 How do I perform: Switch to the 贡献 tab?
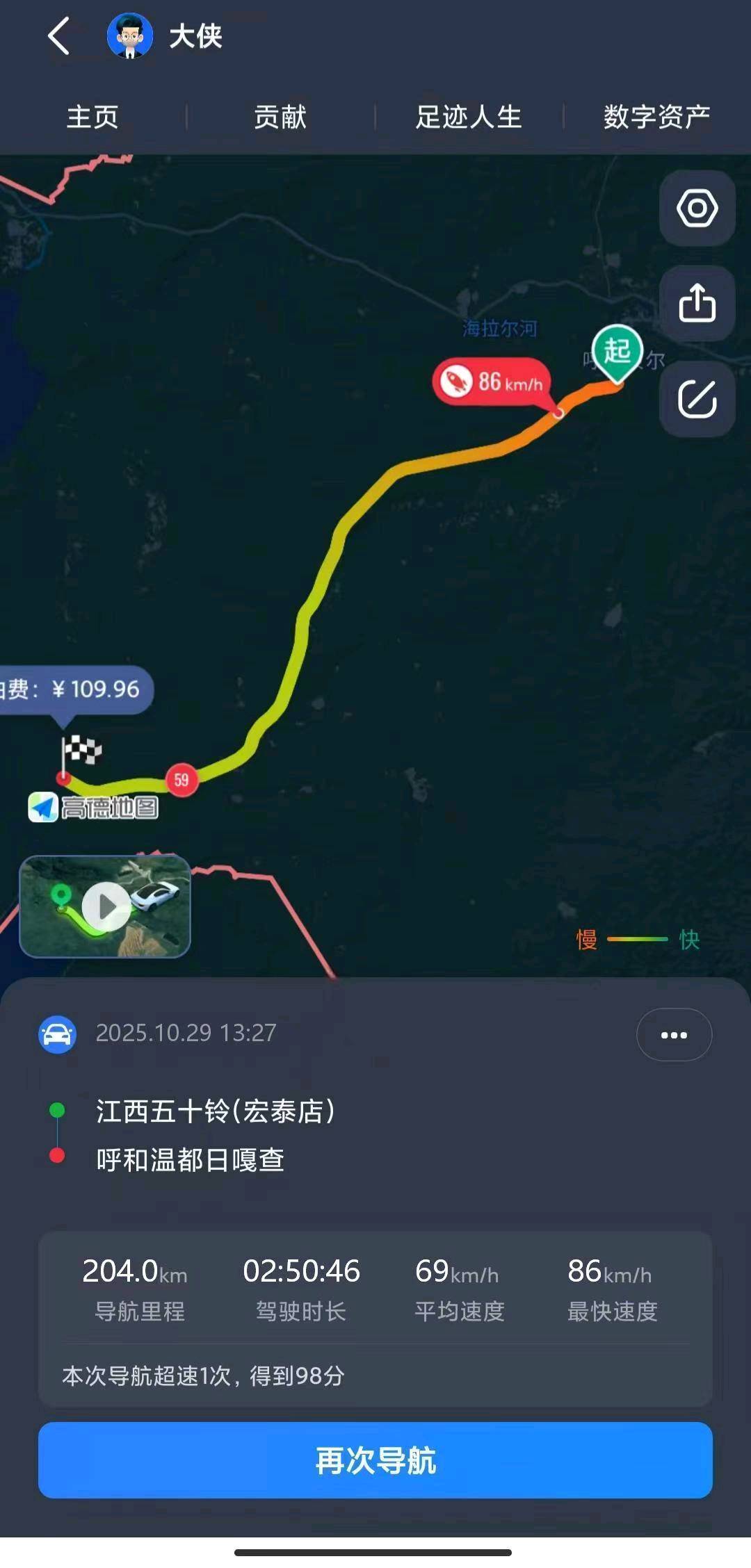tap(280, 117)
